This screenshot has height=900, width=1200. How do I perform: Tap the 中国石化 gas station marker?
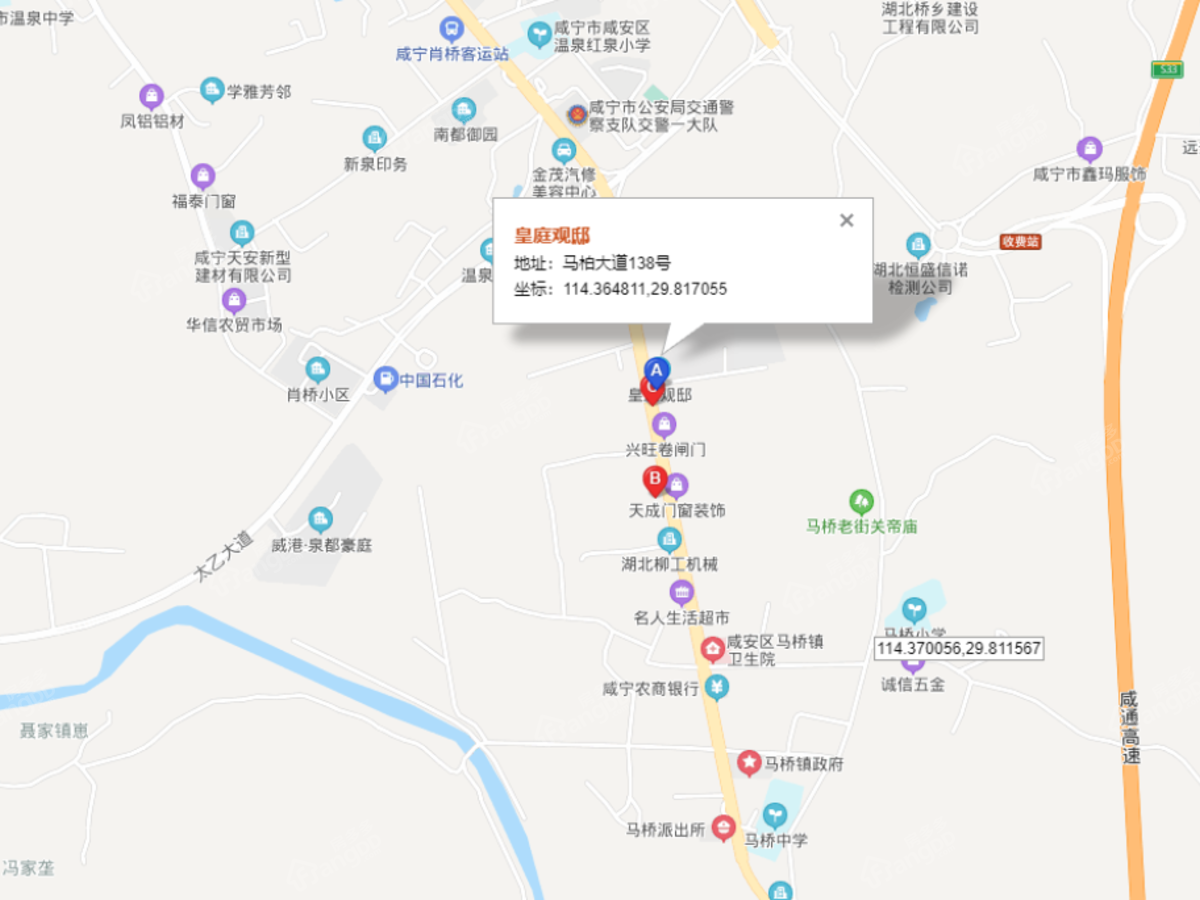(385, 380)
